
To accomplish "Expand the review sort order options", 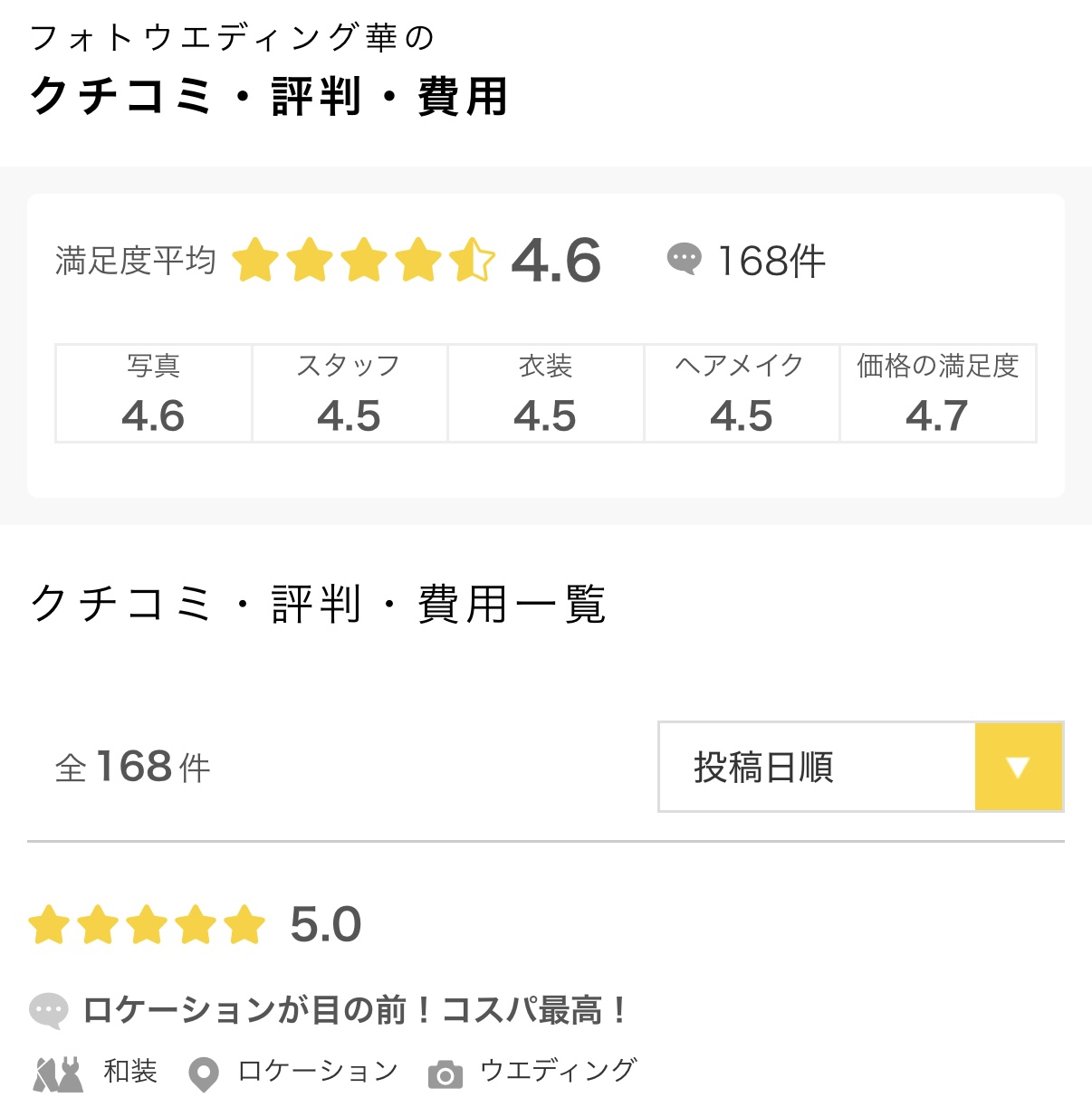I will pyautogui.click(x=860, y=767).
